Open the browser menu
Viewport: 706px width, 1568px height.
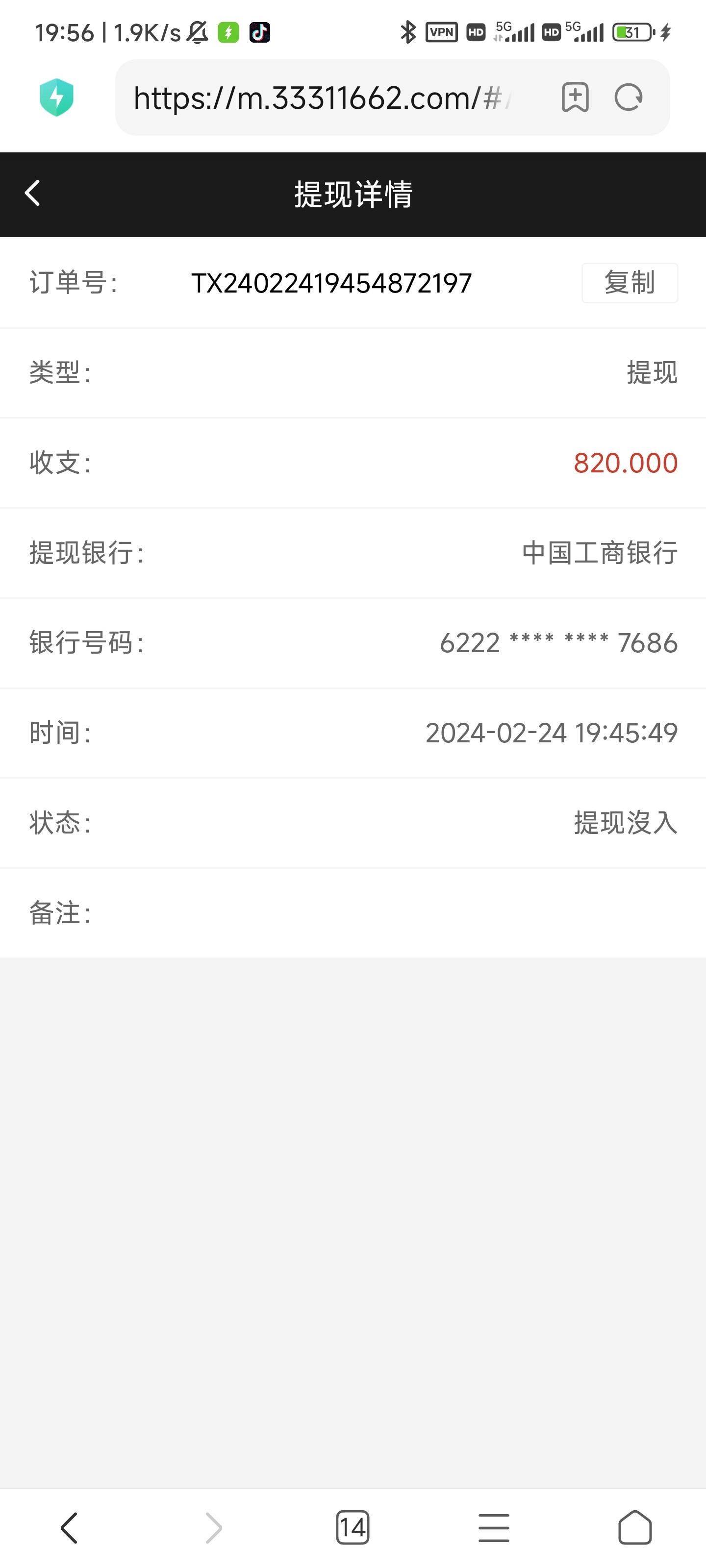[x=493, y=1528]
